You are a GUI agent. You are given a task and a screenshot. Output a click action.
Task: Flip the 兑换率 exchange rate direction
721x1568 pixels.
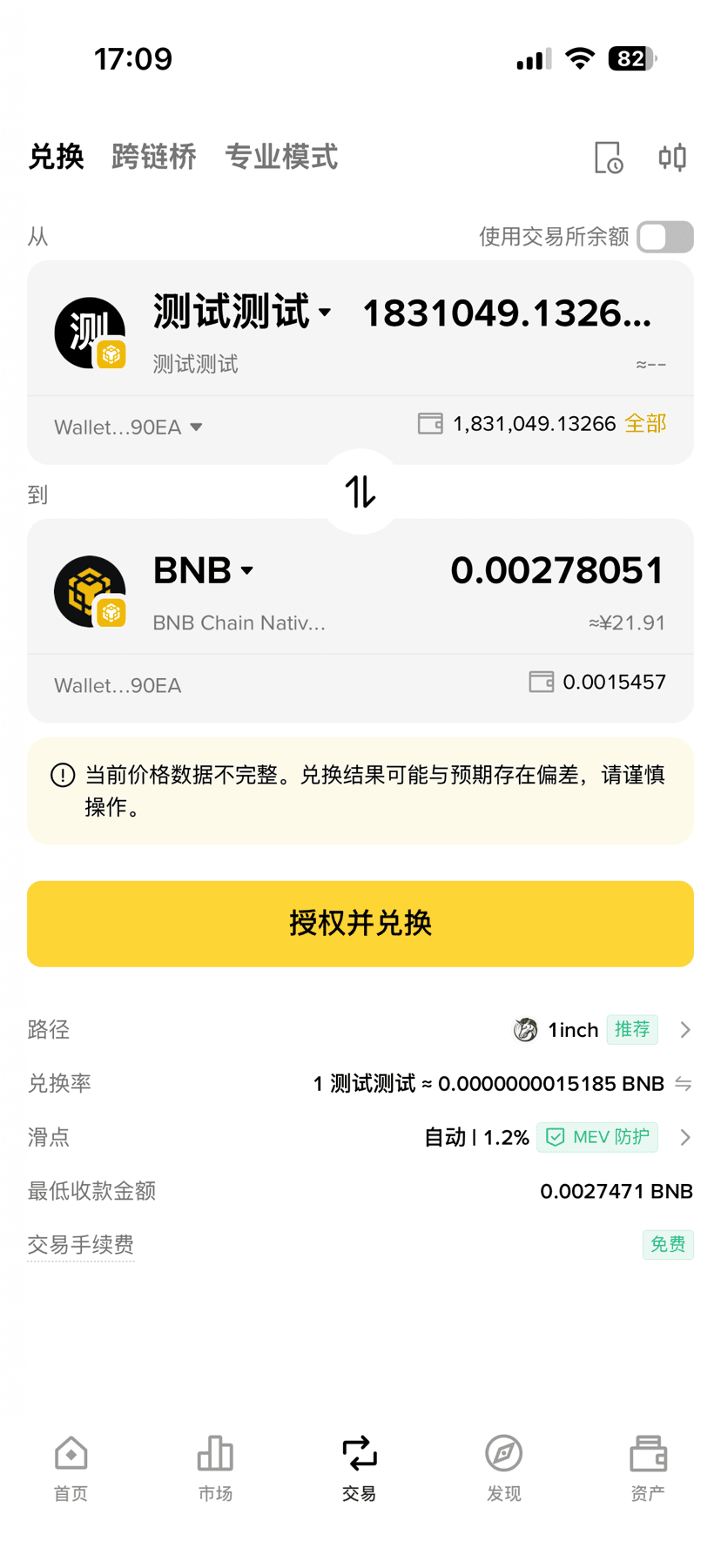point(684,1084)
